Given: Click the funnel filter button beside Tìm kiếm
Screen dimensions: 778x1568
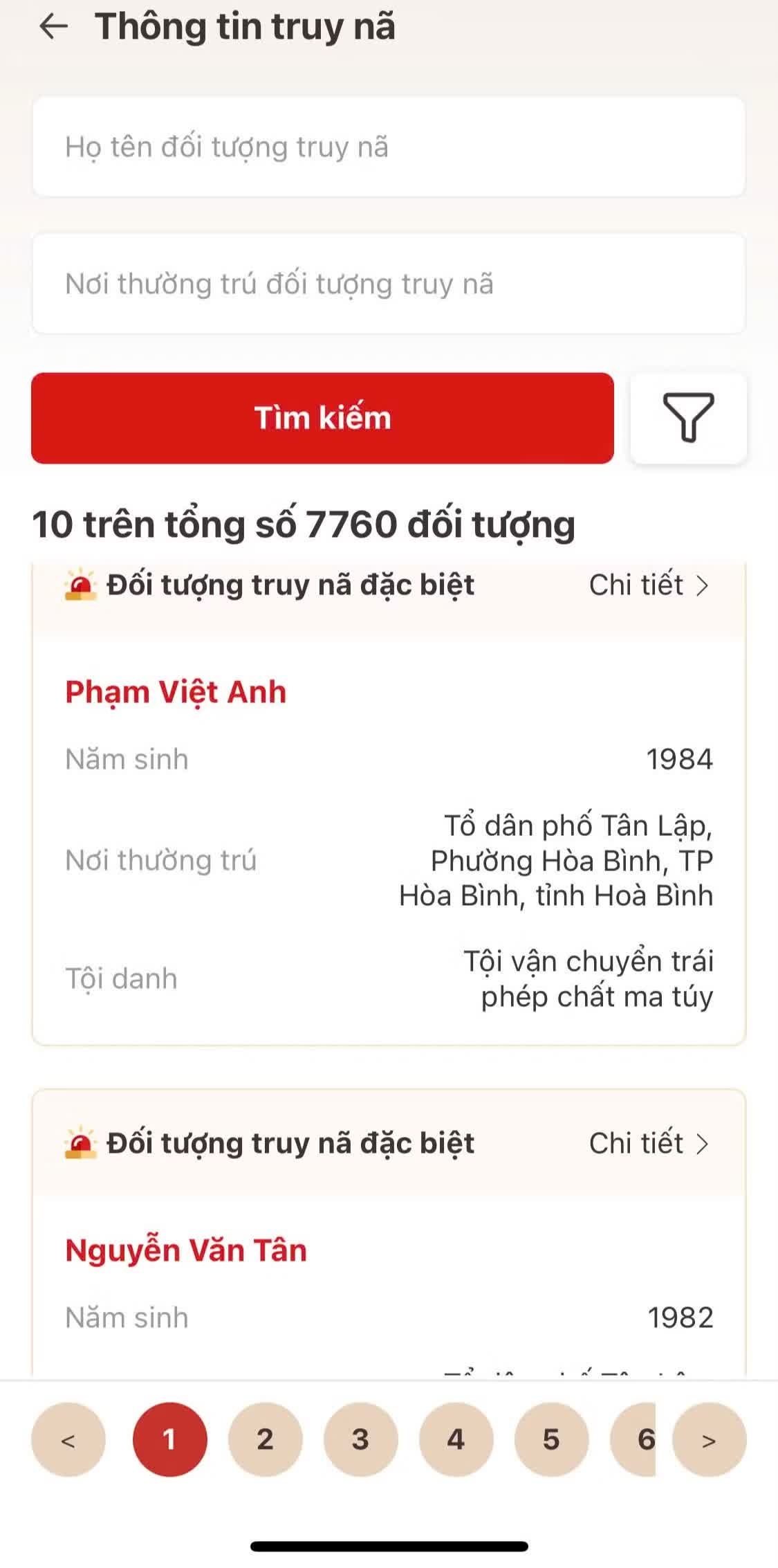Looking at the screenshot, I should (x=689, y=419).
